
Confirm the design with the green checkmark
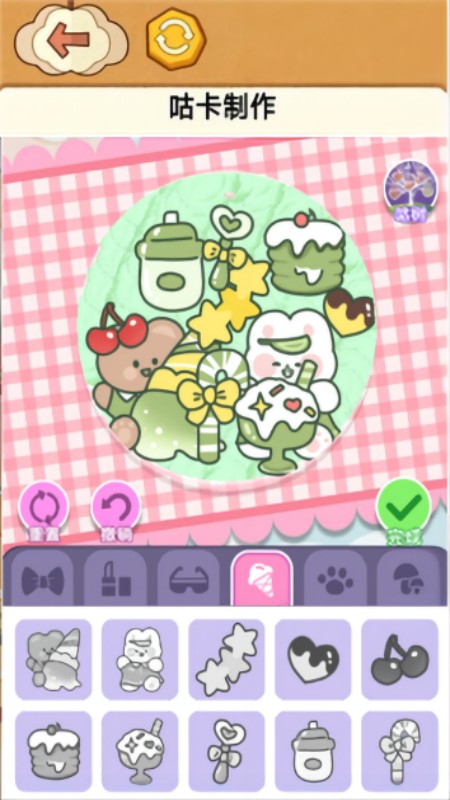[x=404, y=509]
